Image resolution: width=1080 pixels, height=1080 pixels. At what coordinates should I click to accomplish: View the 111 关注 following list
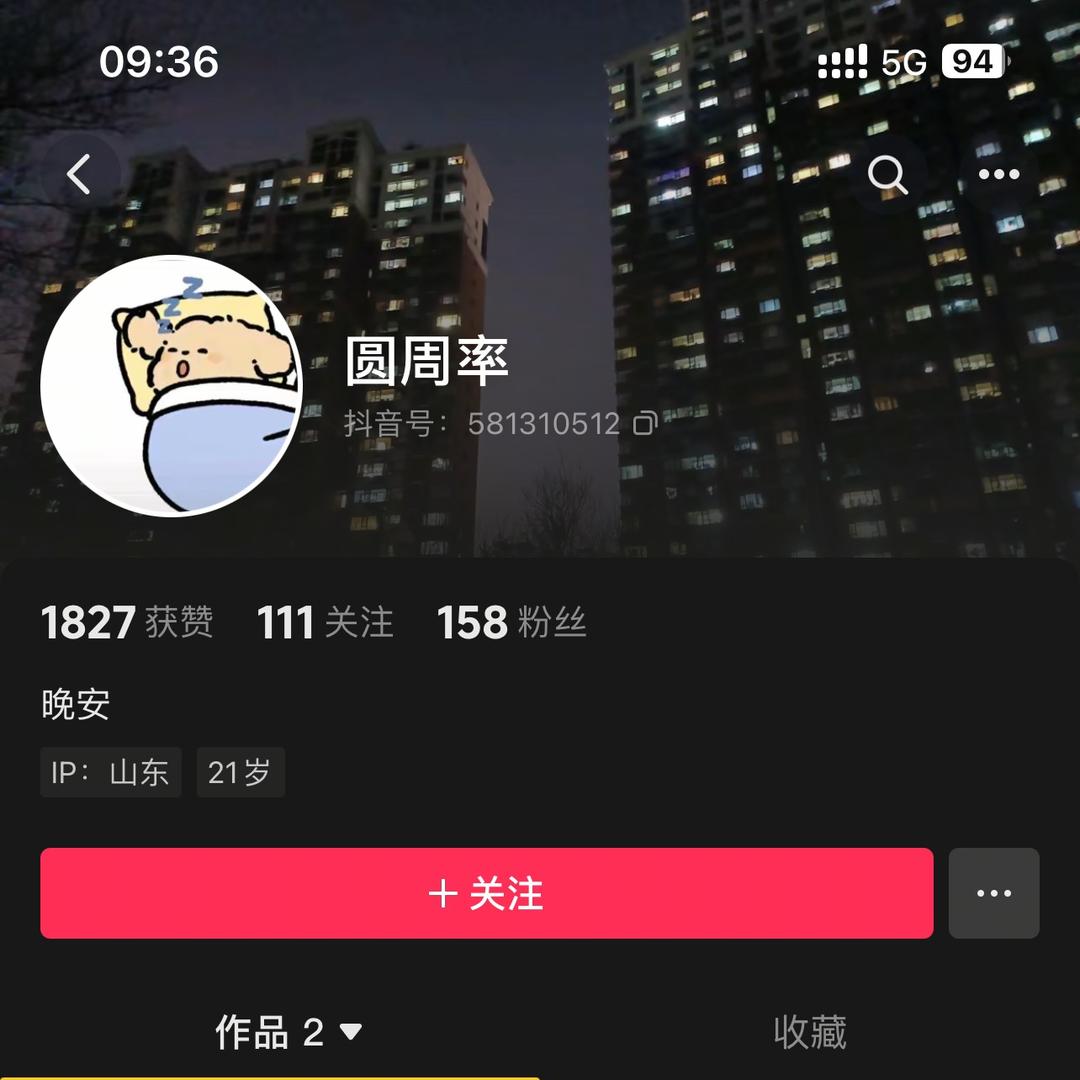325,623
